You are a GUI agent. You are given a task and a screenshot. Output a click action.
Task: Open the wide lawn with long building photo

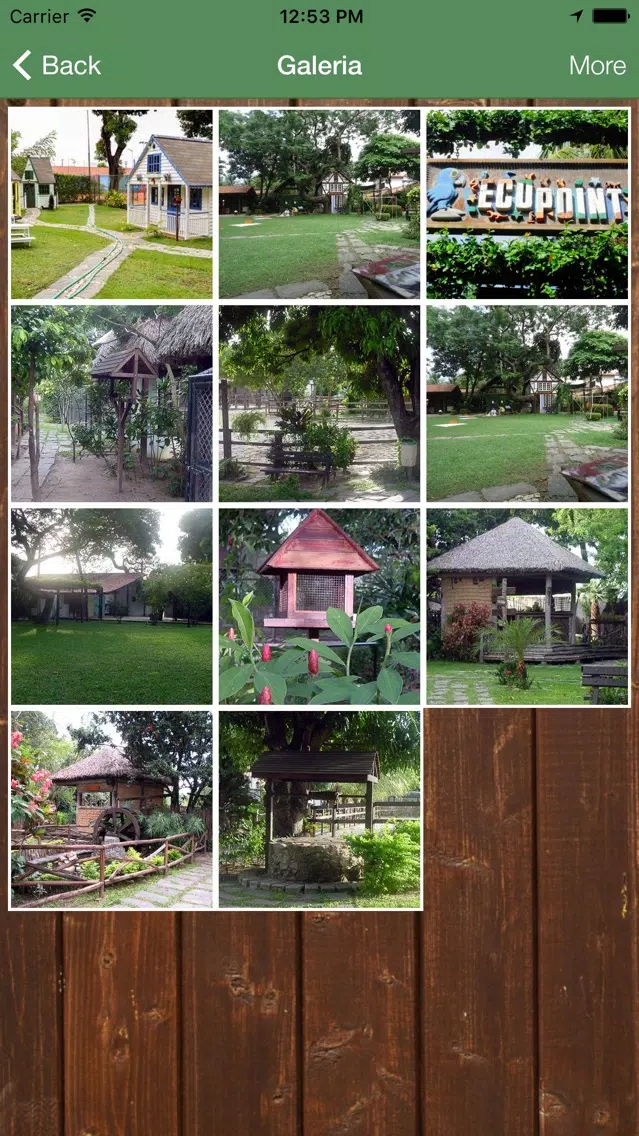click(112, 607)
